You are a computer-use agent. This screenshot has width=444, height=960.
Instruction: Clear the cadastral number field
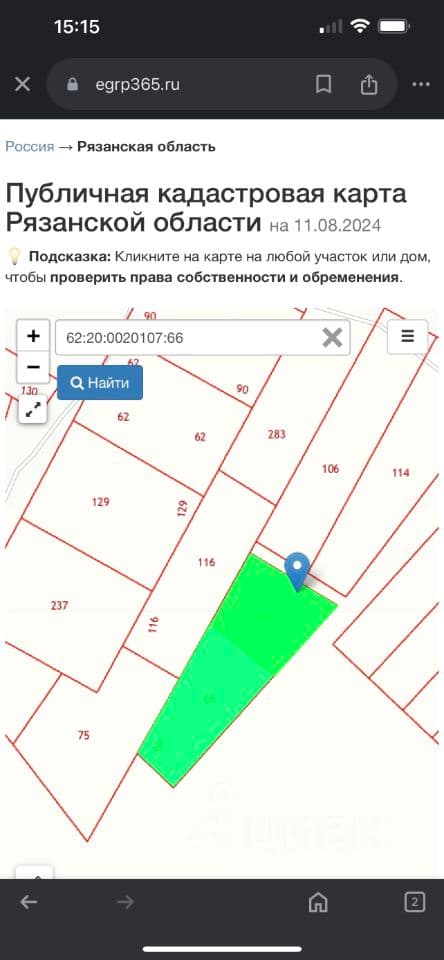pyautogui.click(x=333, y=337)
